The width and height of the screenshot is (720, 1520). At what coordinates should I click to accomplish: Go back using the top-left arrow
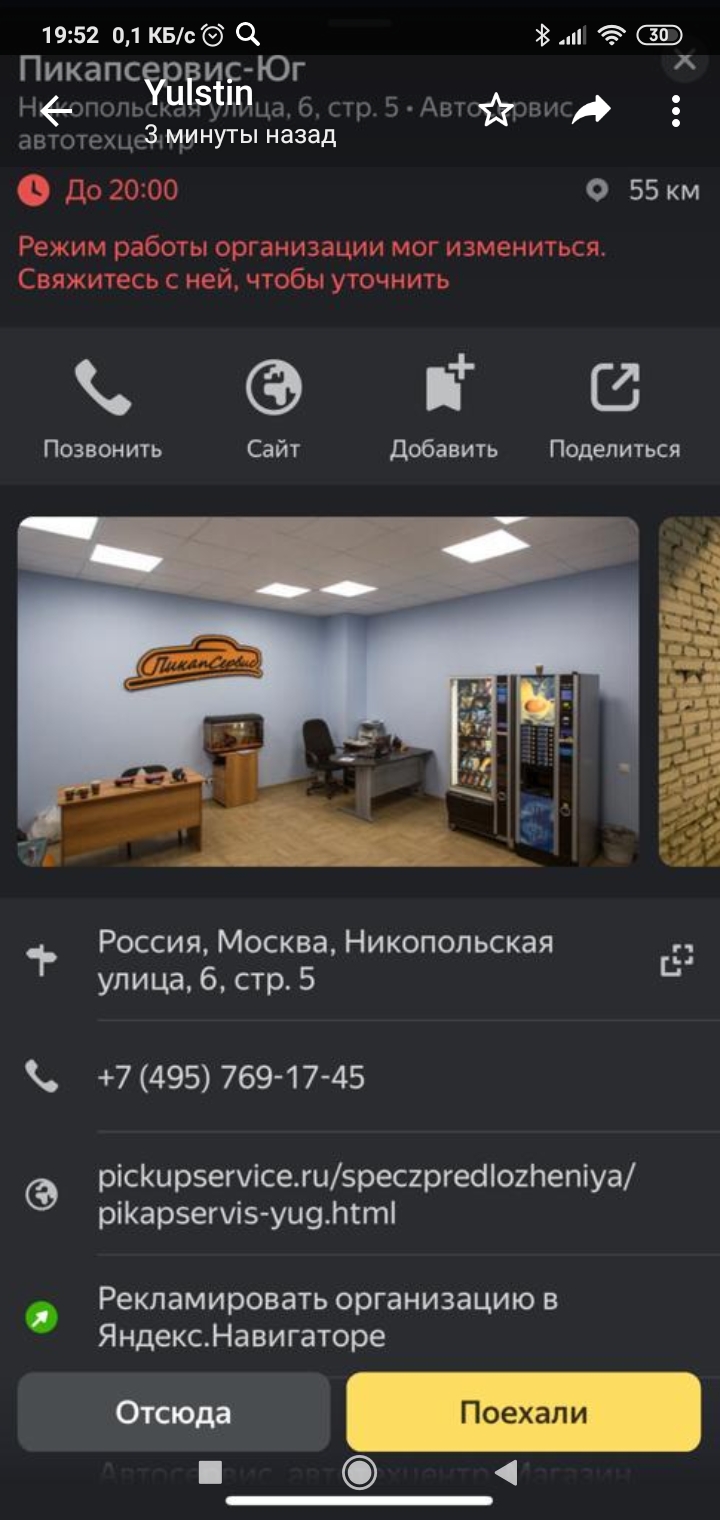click(x=56, y=110)
